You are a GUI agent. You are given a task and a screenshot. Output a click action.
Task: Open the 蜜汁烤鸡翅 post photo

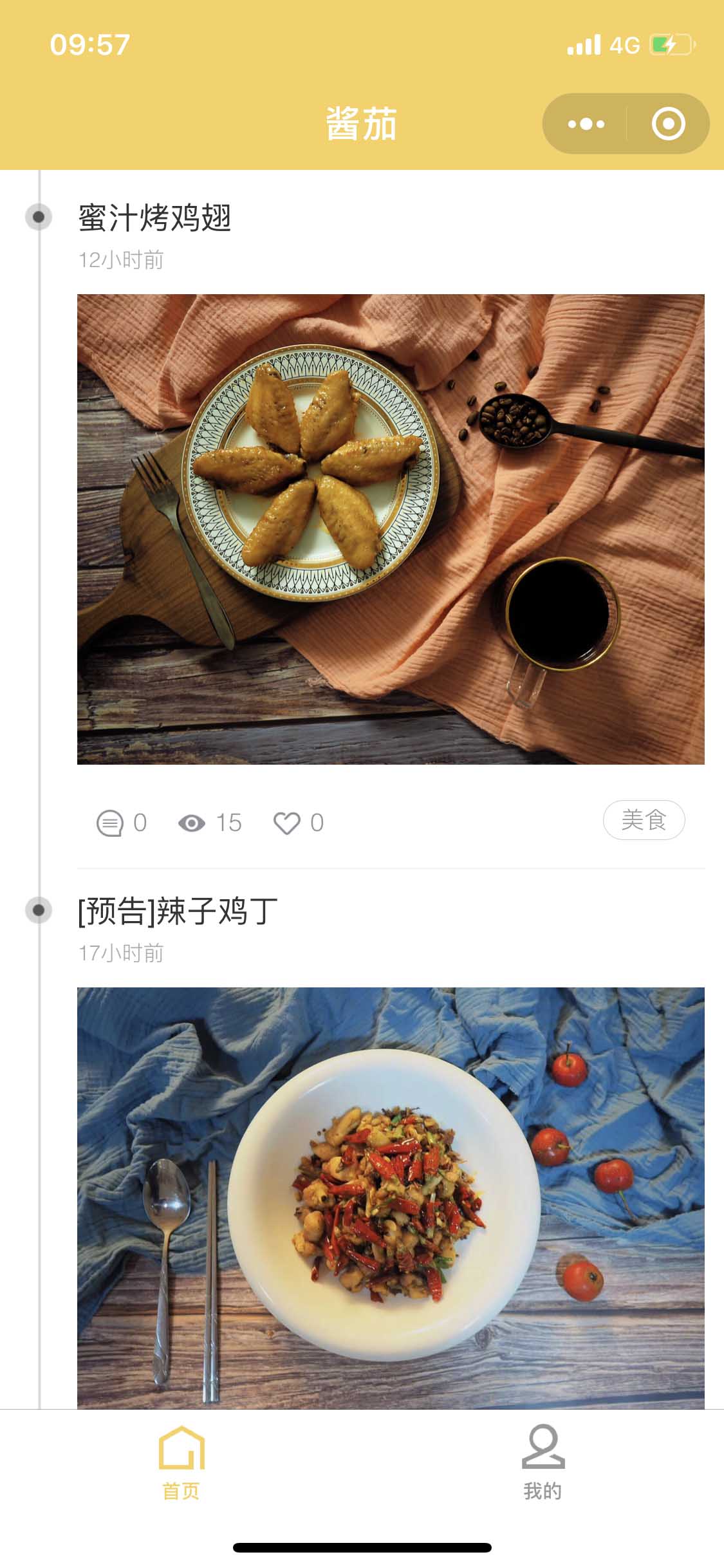(x=391, y=529)
